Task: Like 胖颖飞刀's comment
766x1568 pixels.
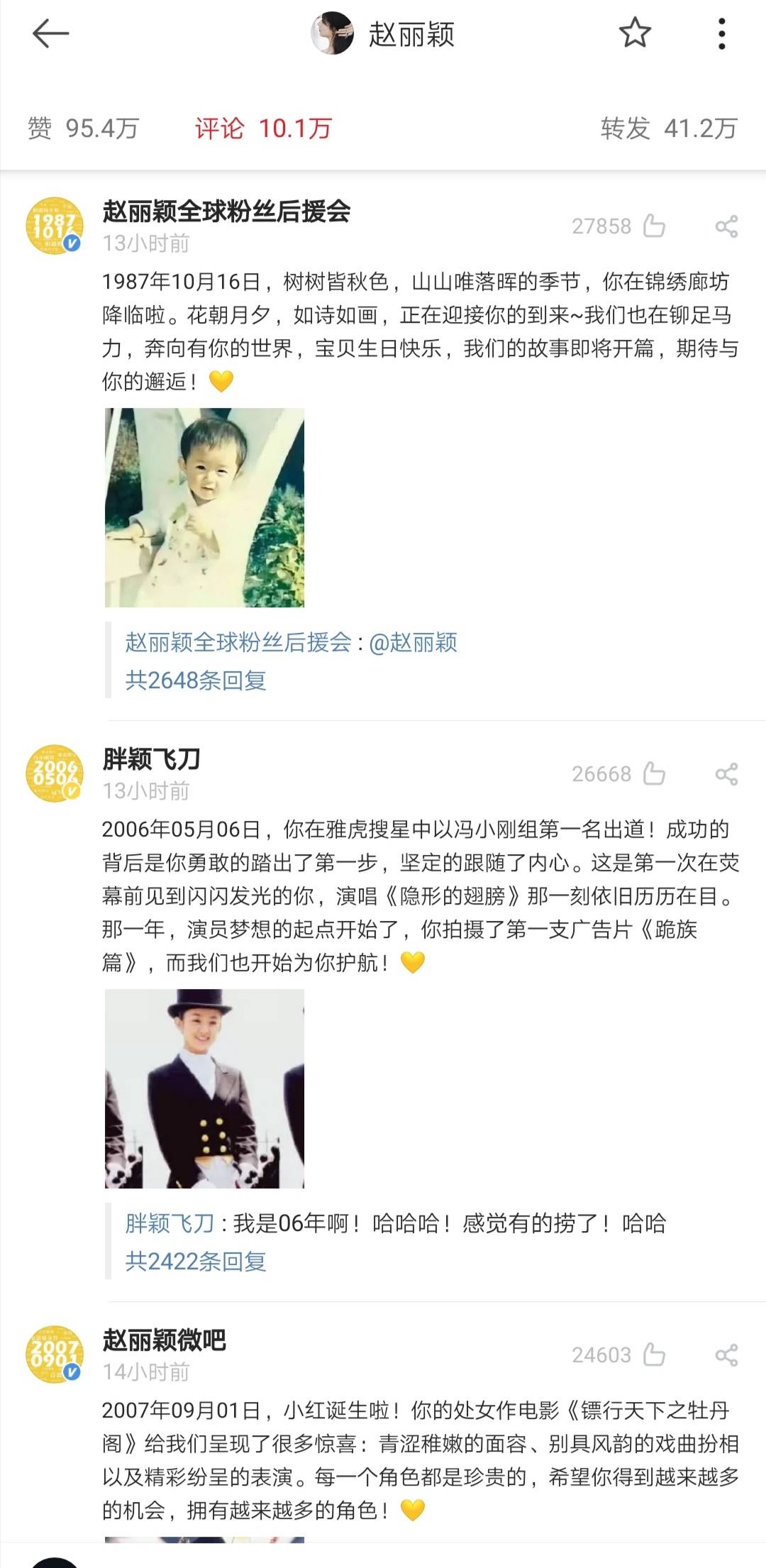Action: (654, 774)
